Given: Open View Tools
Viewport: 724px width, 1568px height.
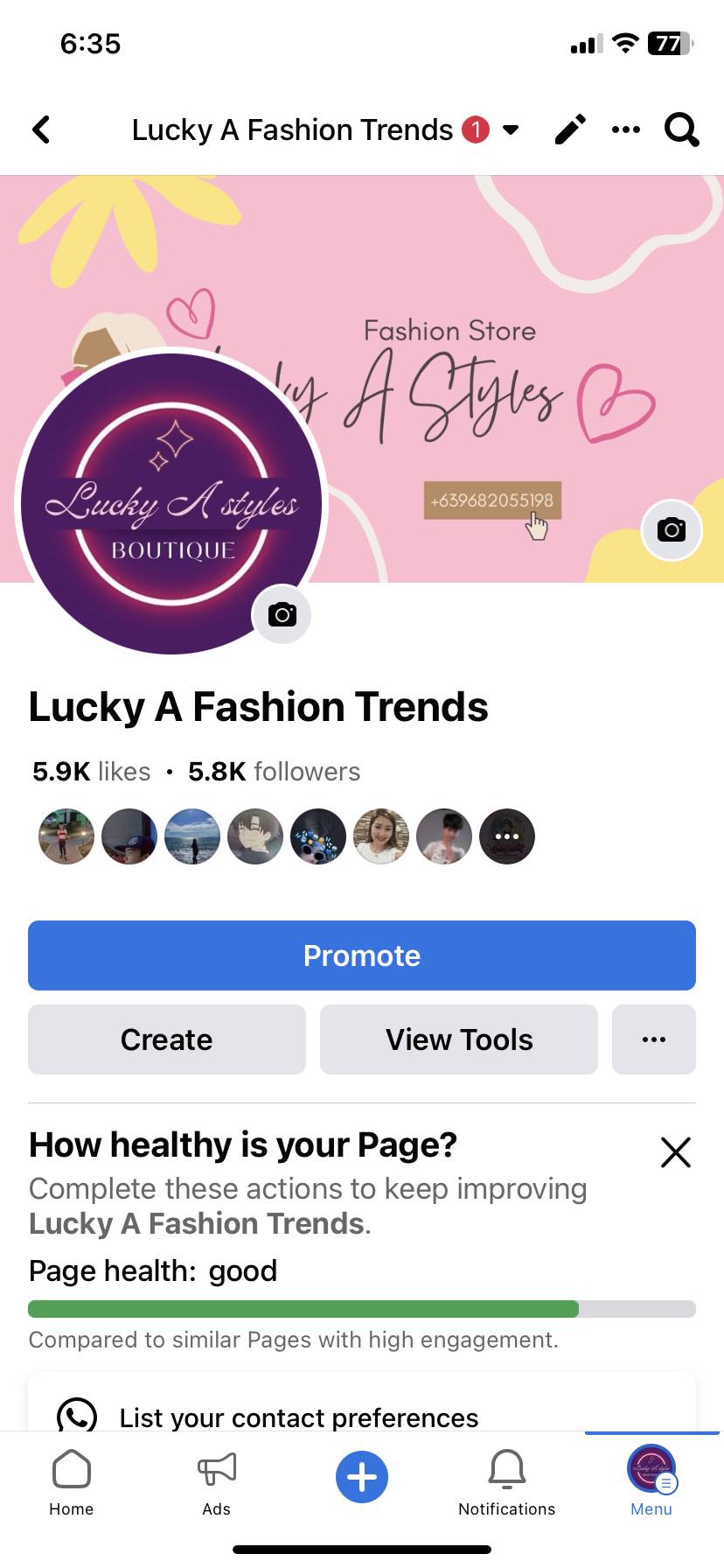Looking at the screenshot, I should [459, 1039].
